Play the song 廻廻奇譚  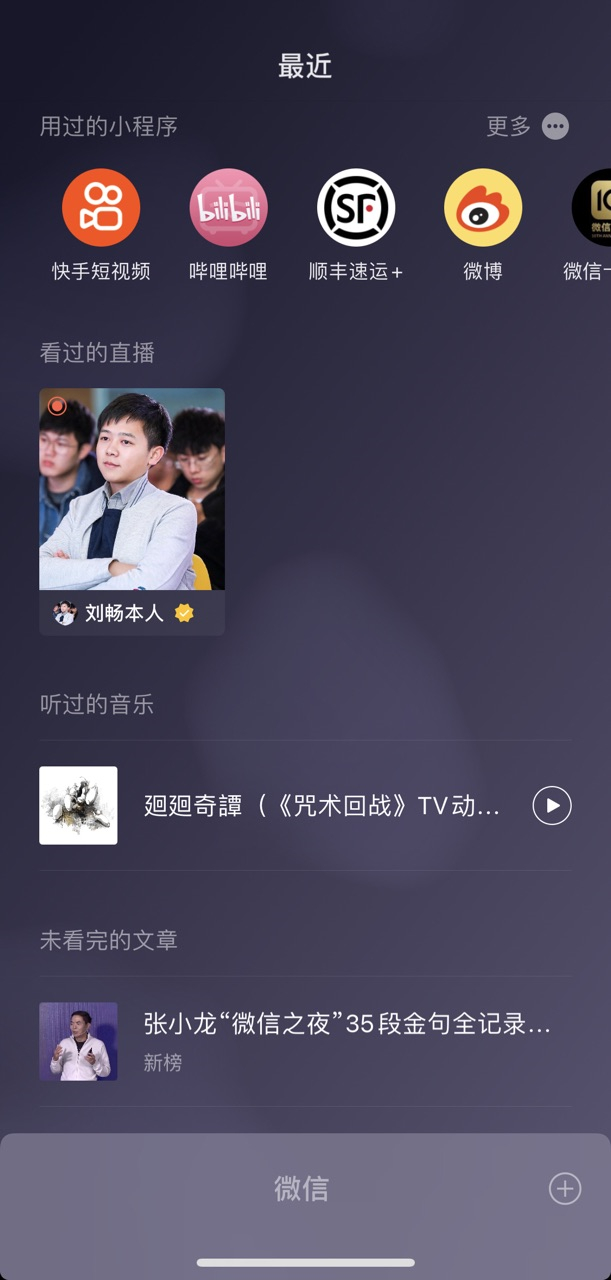[x=552, y=805]
